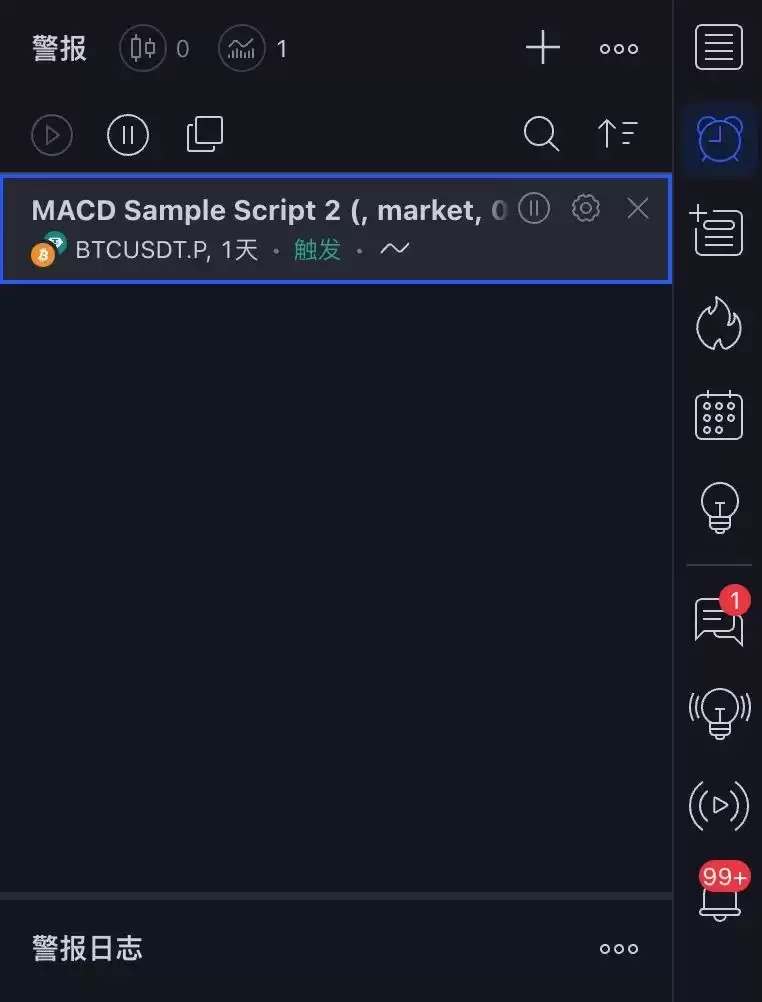Image resolution: width=762 pixels, height=1002 pixels.
Task: Open the alert log options menu
Action: [618, 948]
